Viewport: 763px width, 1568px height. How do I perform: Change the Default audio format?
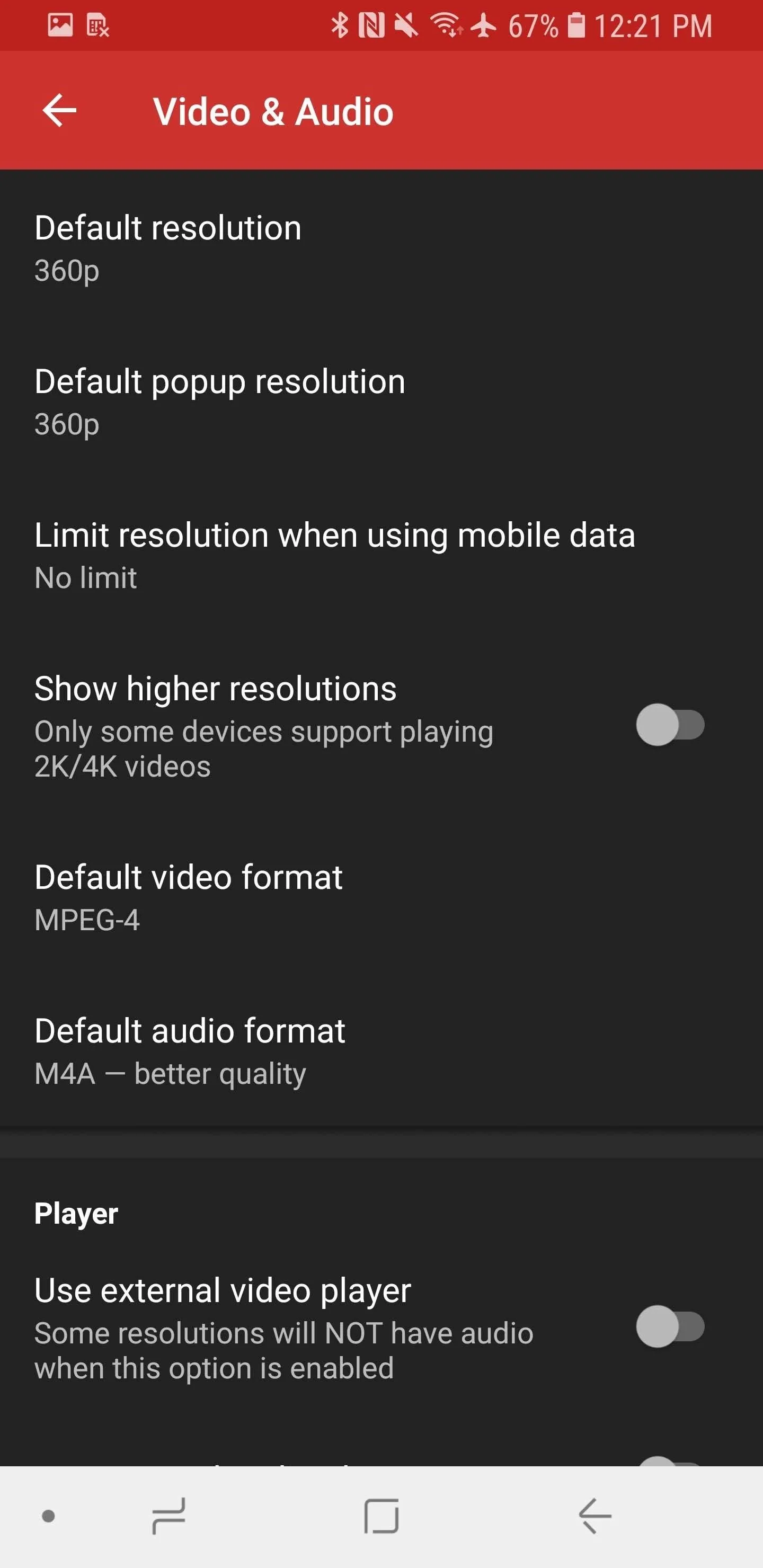pos(381,1050)
